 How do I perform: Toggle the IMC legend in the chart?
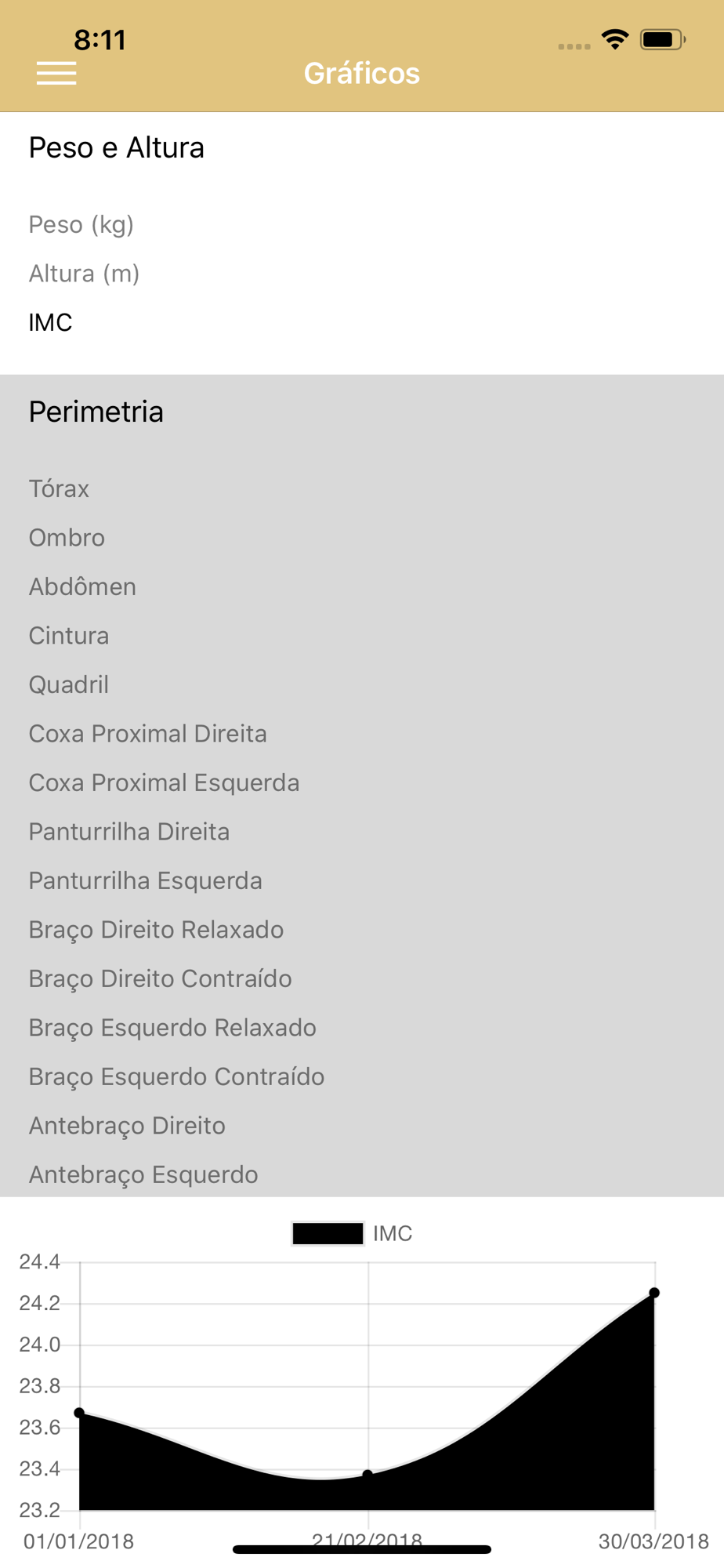[352, 1233]
